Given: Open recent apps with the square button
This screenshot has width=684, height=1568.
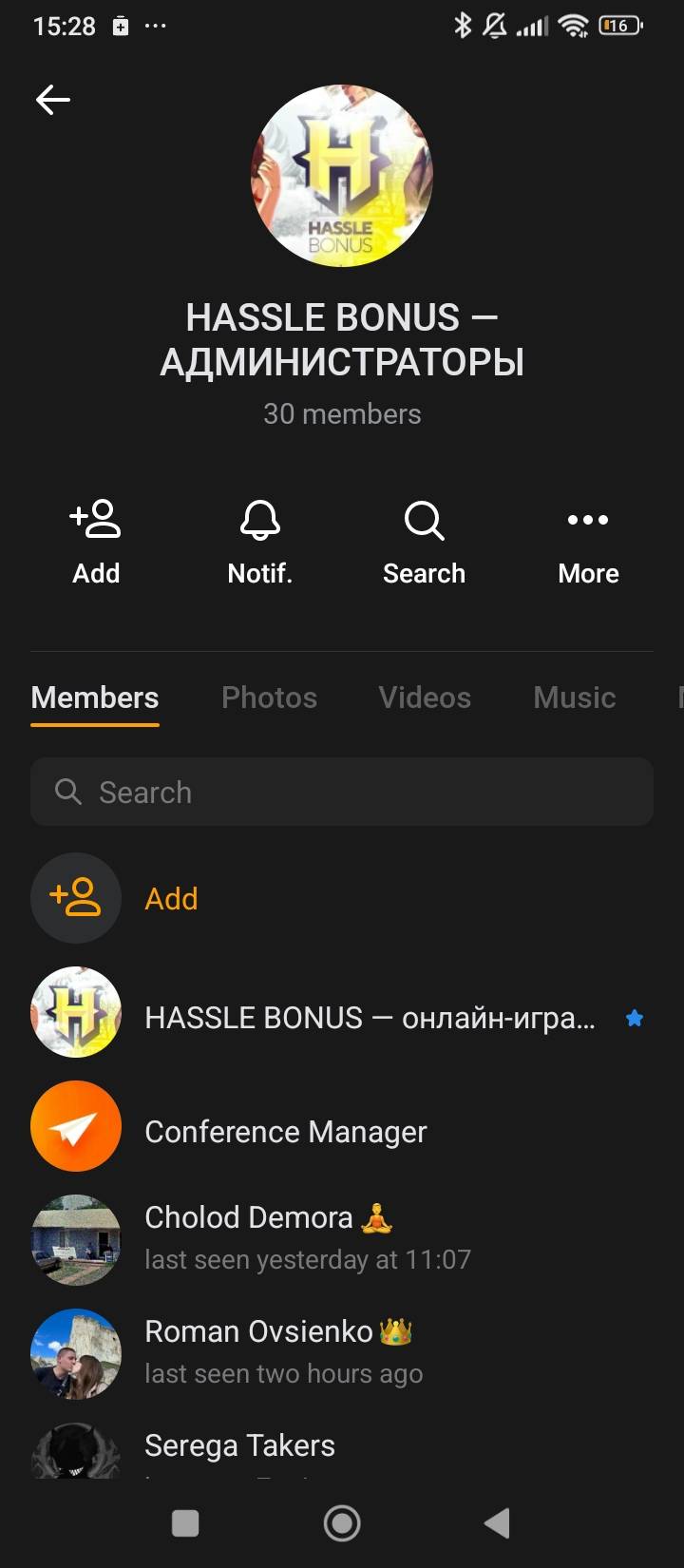Looking at the screenshot, I should [x=185, y=1523].
